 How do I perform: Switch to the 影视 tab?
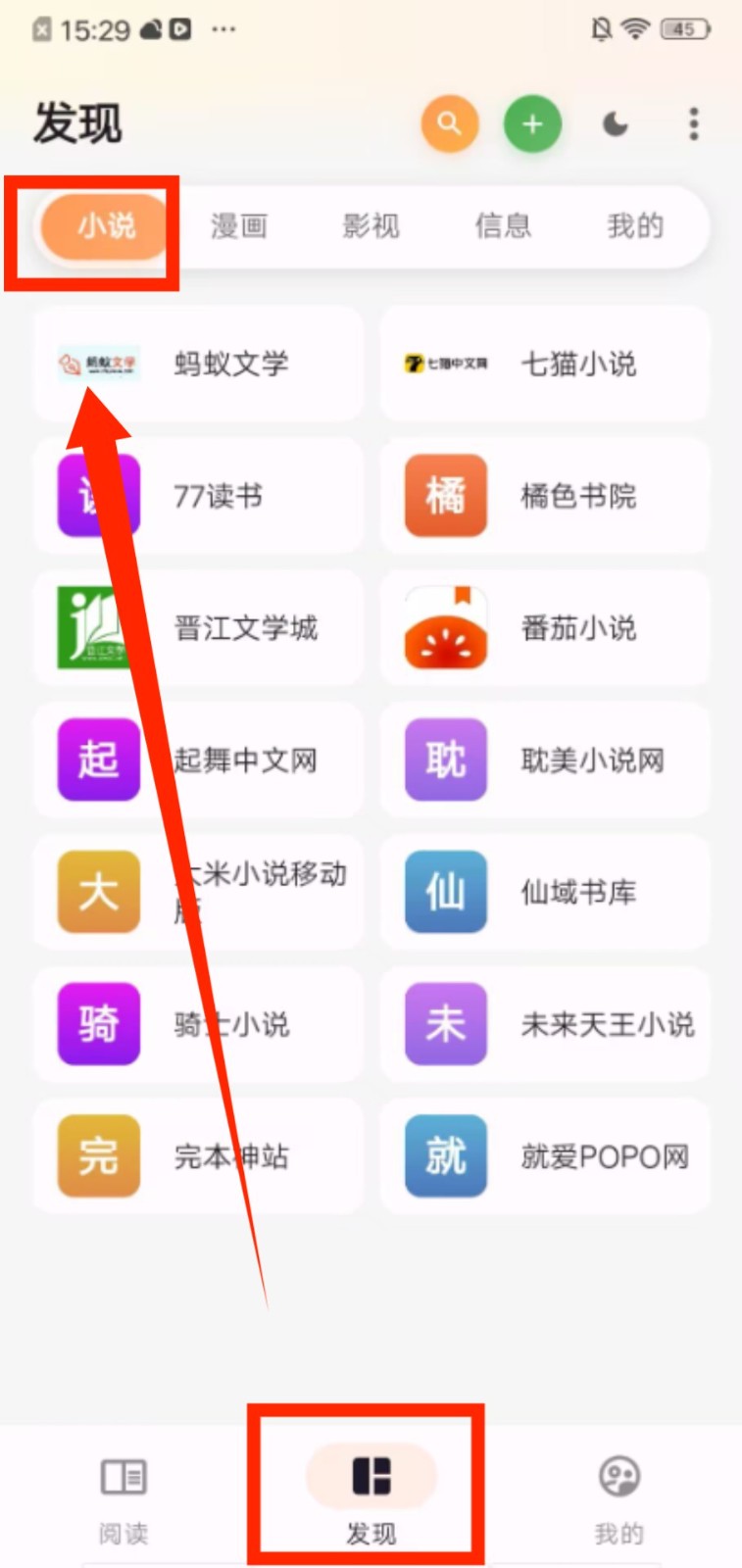click(x=371, y=226)
